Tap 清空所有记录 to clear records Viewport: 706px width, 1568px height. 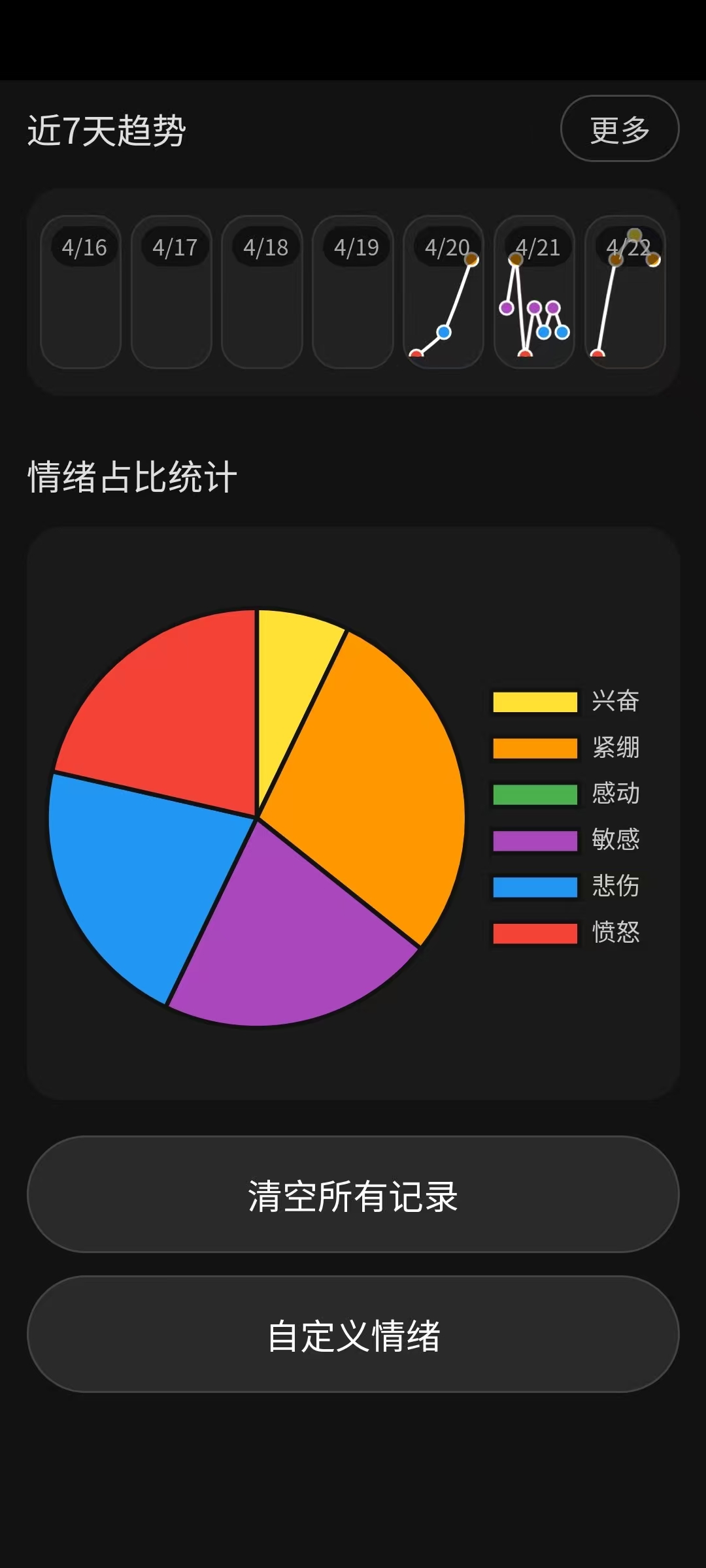(x=353, y=1194)
